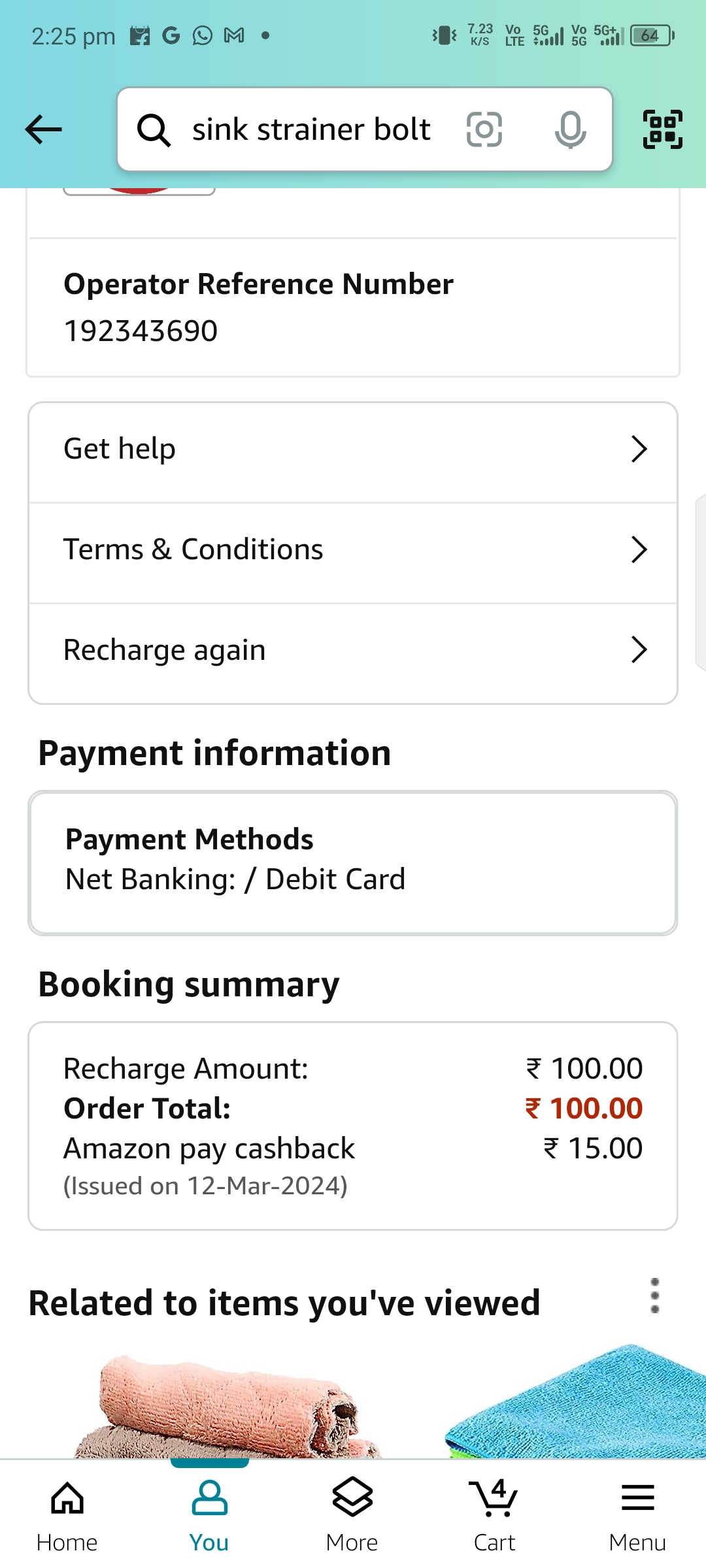Start voice search with the microphone
This screenshot has width=706, height=1568.
pos(570,129)
